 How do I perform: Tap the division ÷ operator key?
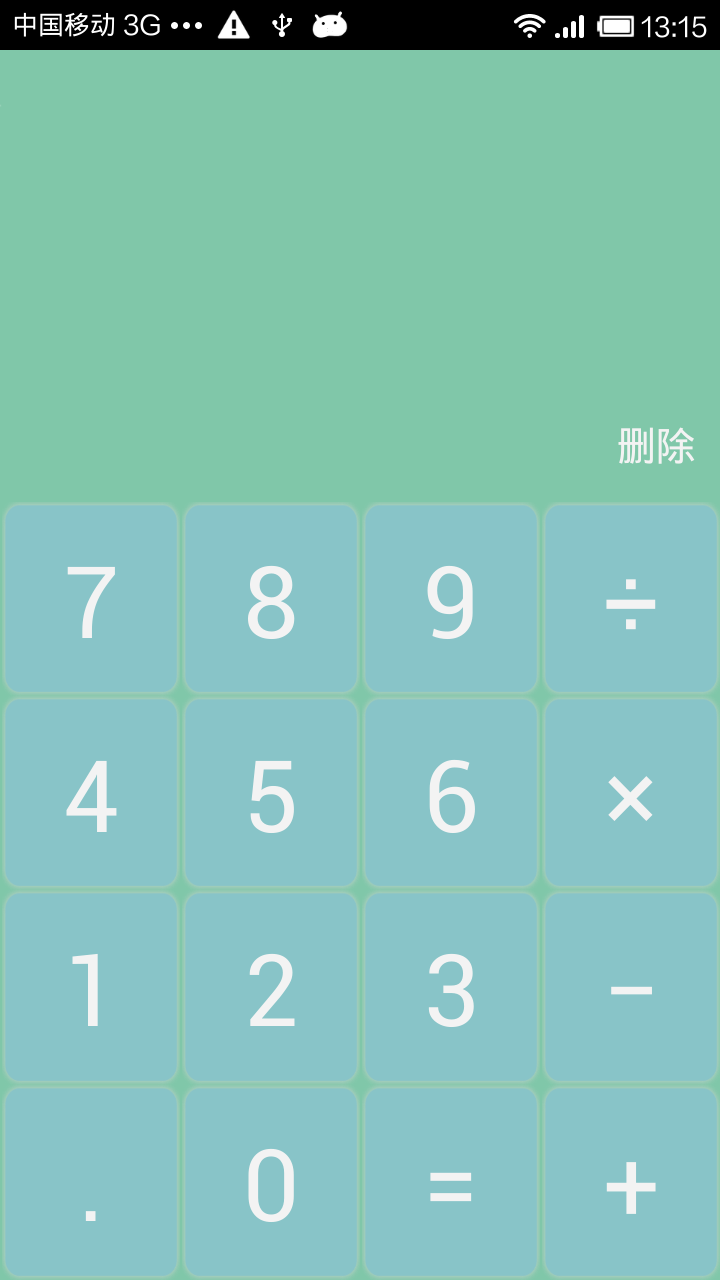(x=630, y=597)
